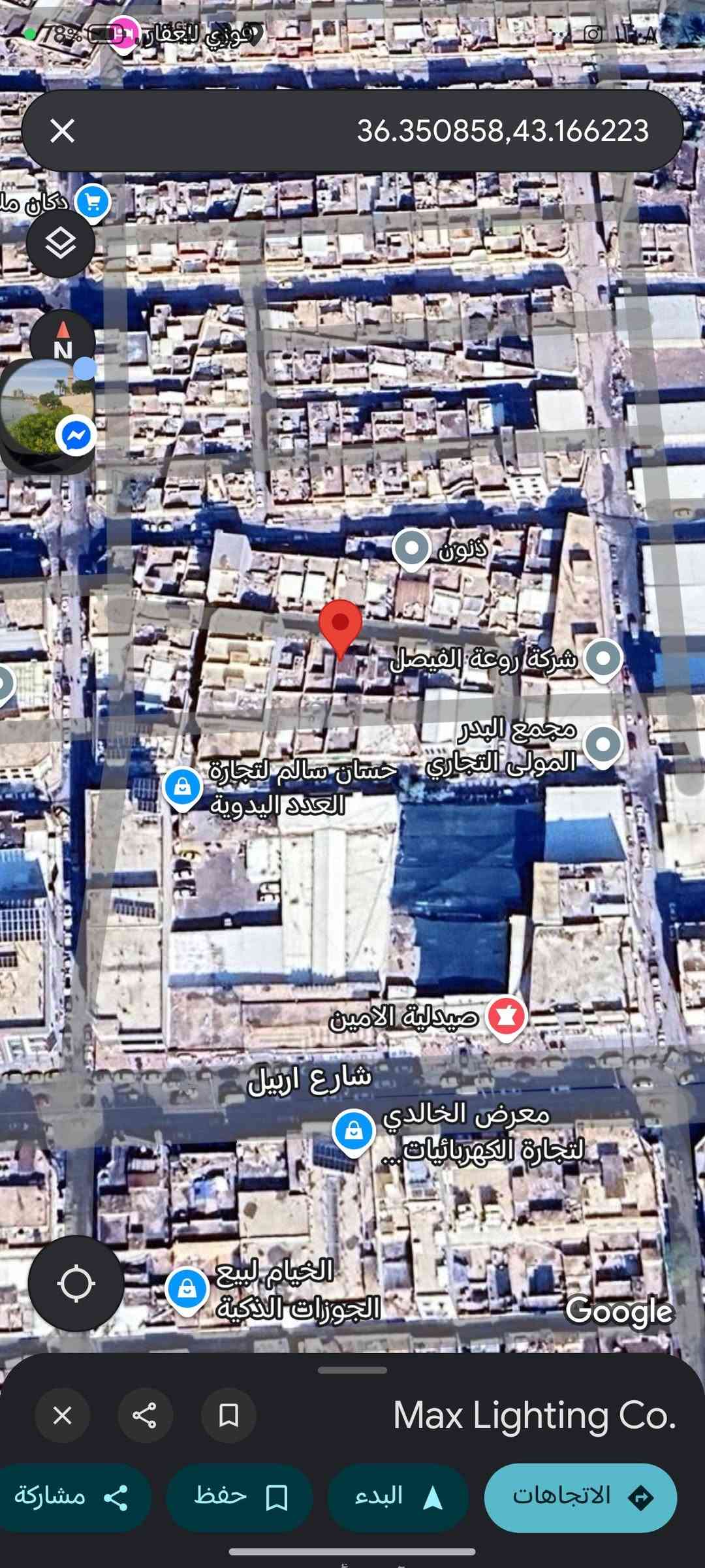
Task: Tap the round share icon in place card
Action: 145,1415
